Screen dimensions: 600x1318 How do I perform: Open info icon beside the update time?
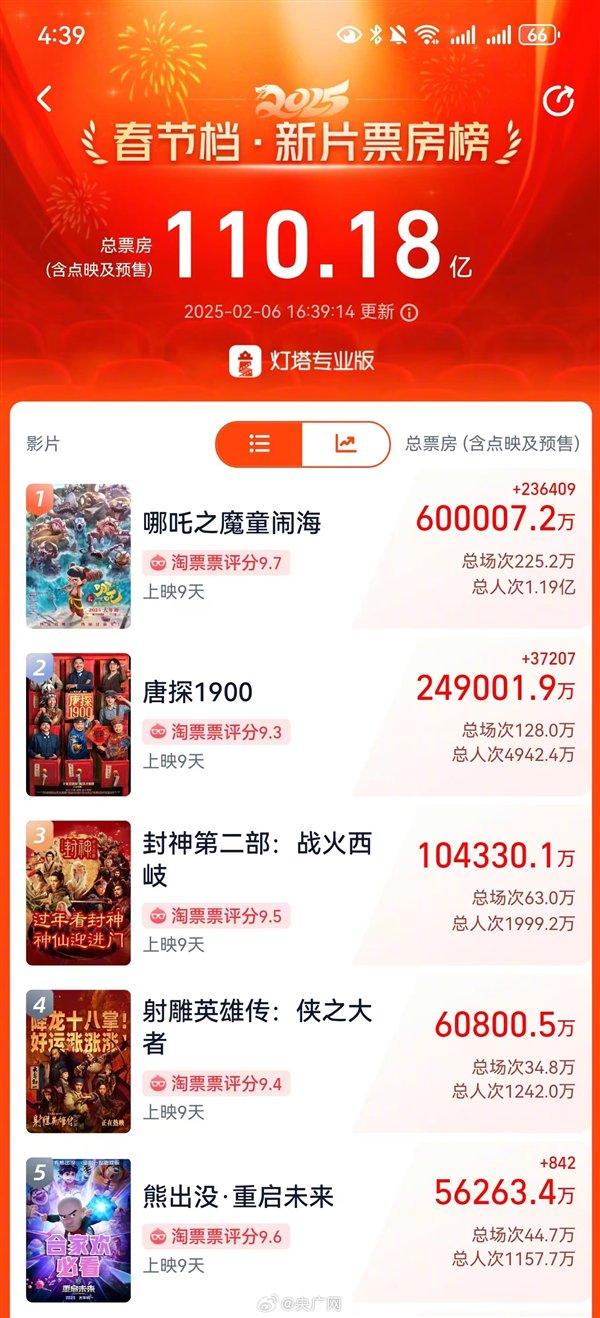pyautogui.click(x=409, y=311)
